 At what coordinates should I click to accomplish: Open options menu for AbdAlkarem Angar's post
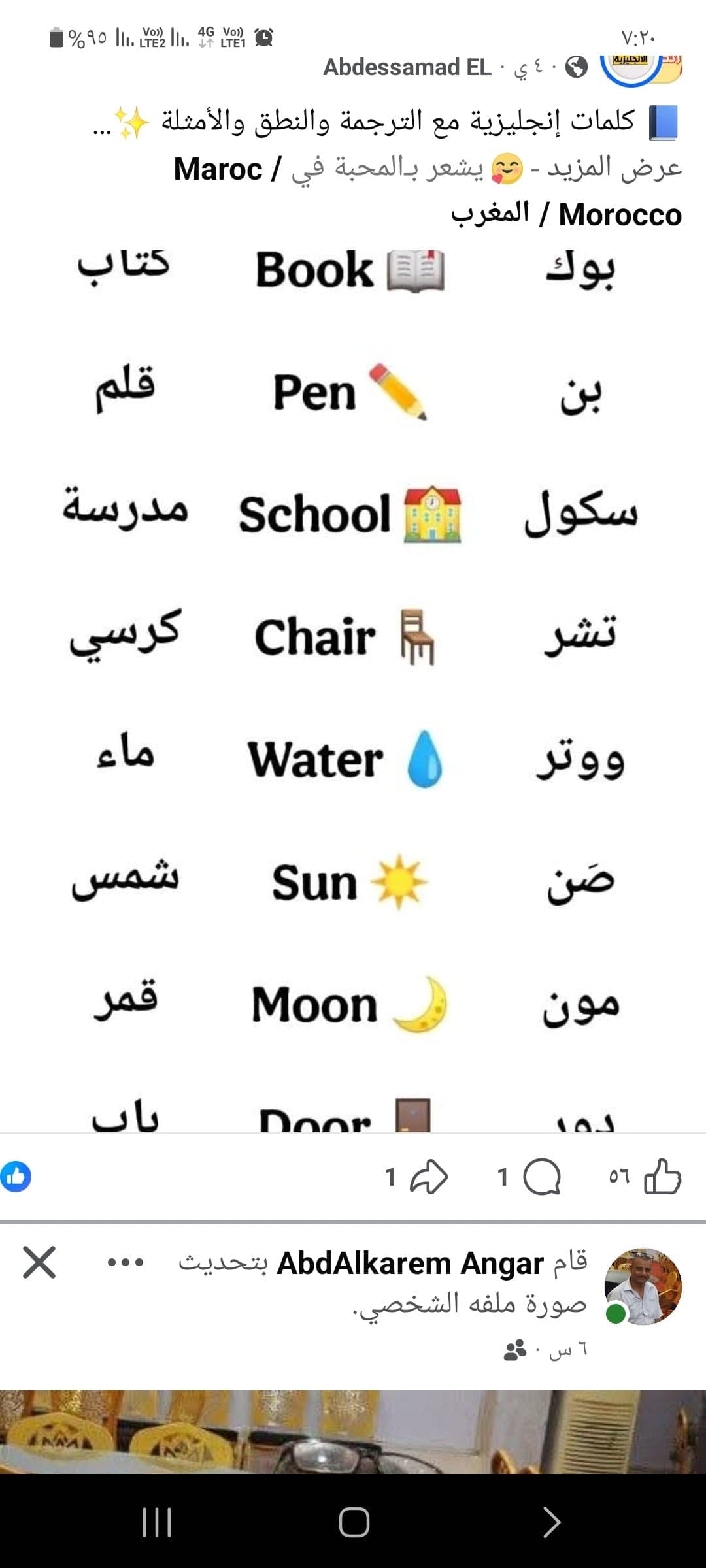[126, 1262]
